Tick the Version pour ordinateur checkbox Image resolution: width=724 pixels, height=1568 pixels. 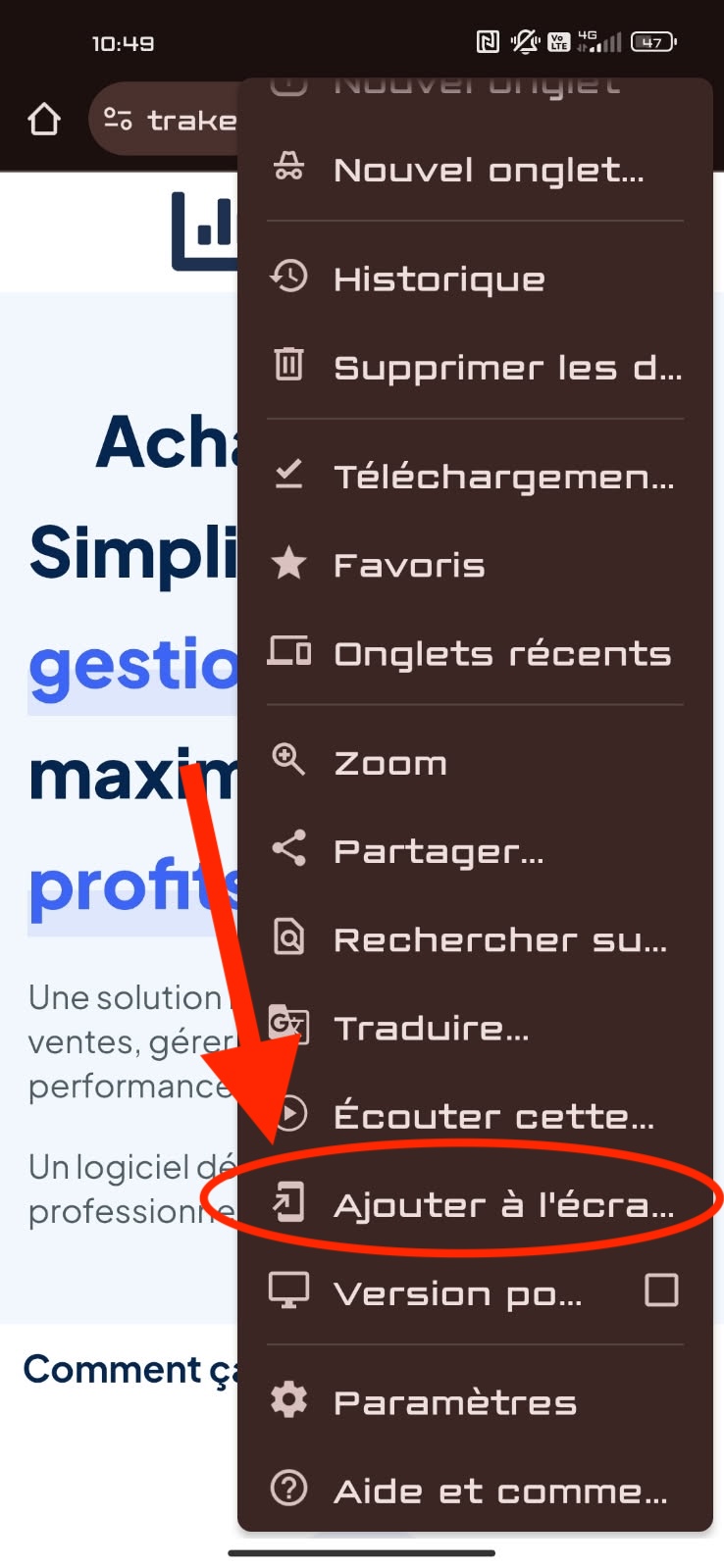point(661,1290)
